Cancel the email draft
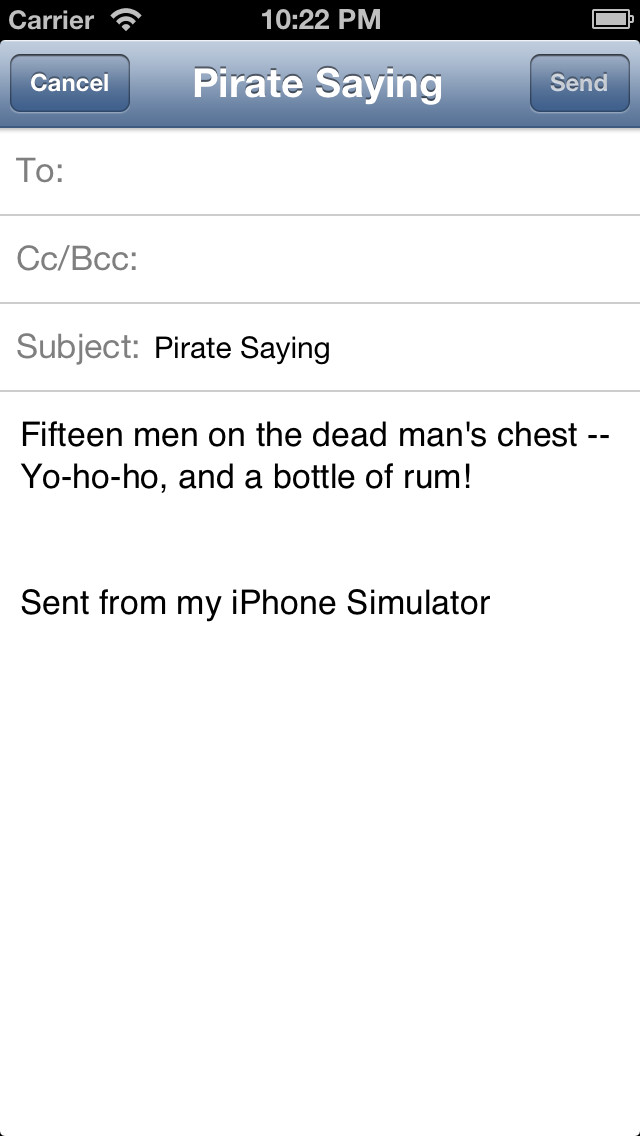 click(x=69, y=83)
